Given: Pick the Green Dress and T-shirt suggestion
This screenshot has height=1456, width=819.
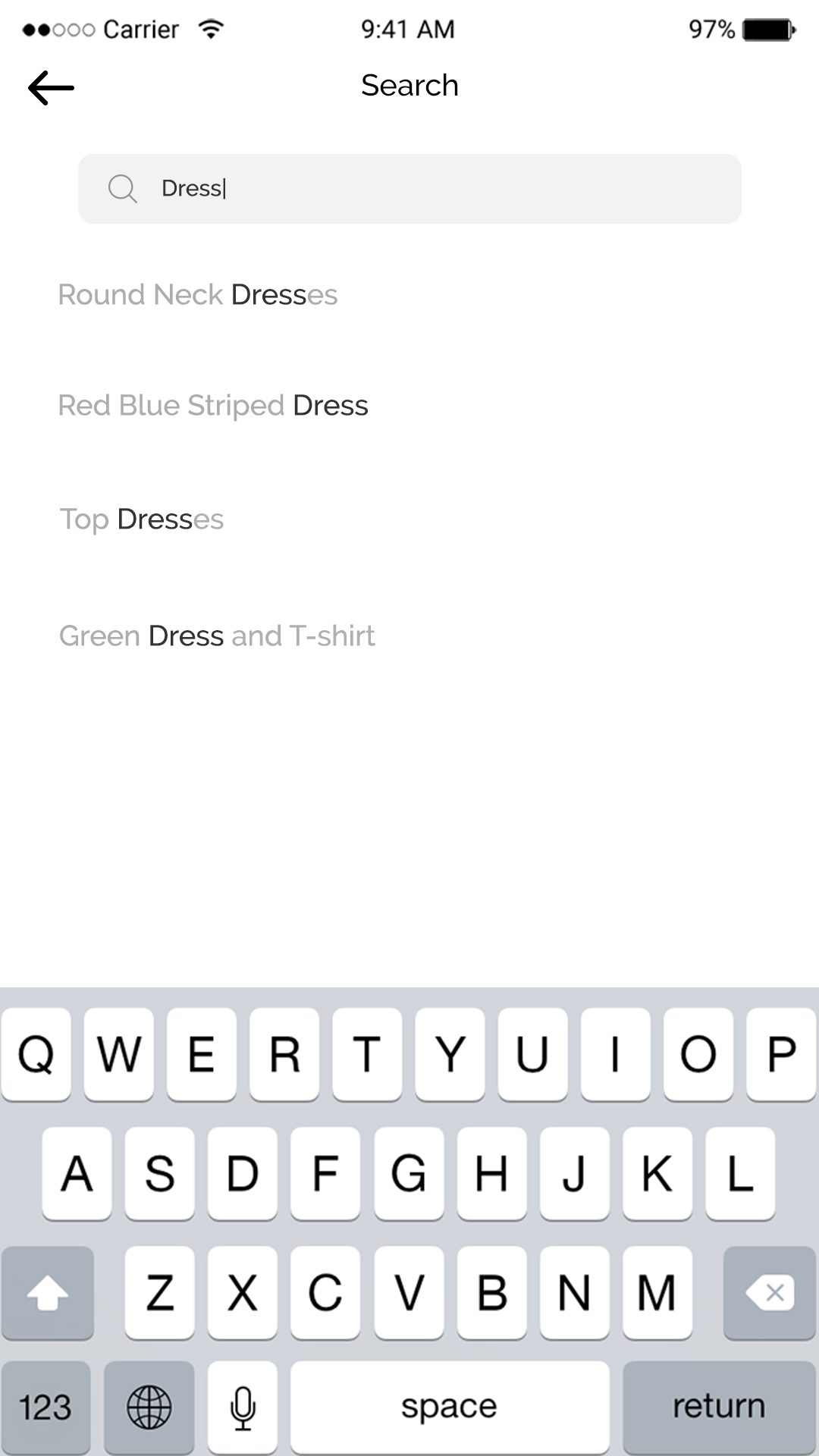Looking at the screenshot, I should click(217, 636).
